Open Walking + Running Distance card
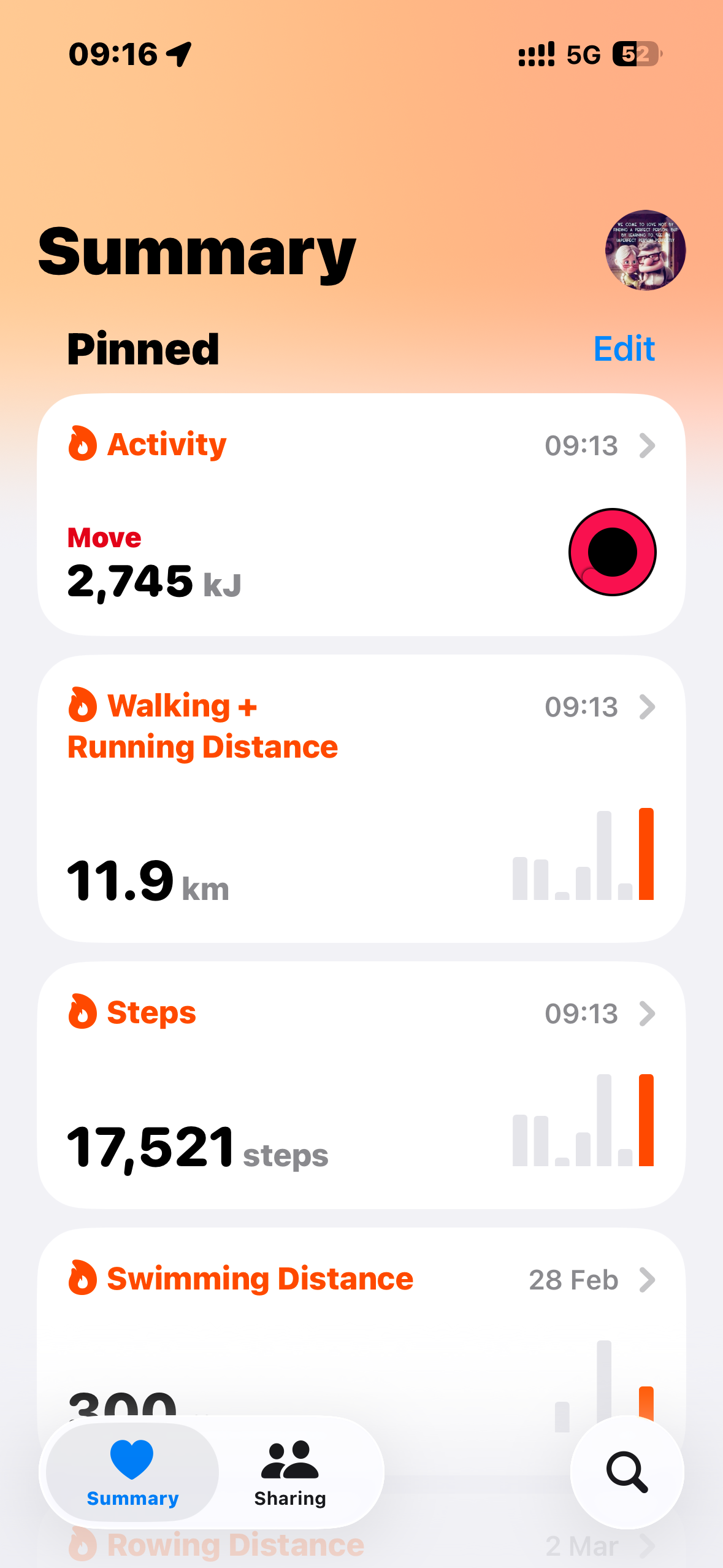 point(361,797)
